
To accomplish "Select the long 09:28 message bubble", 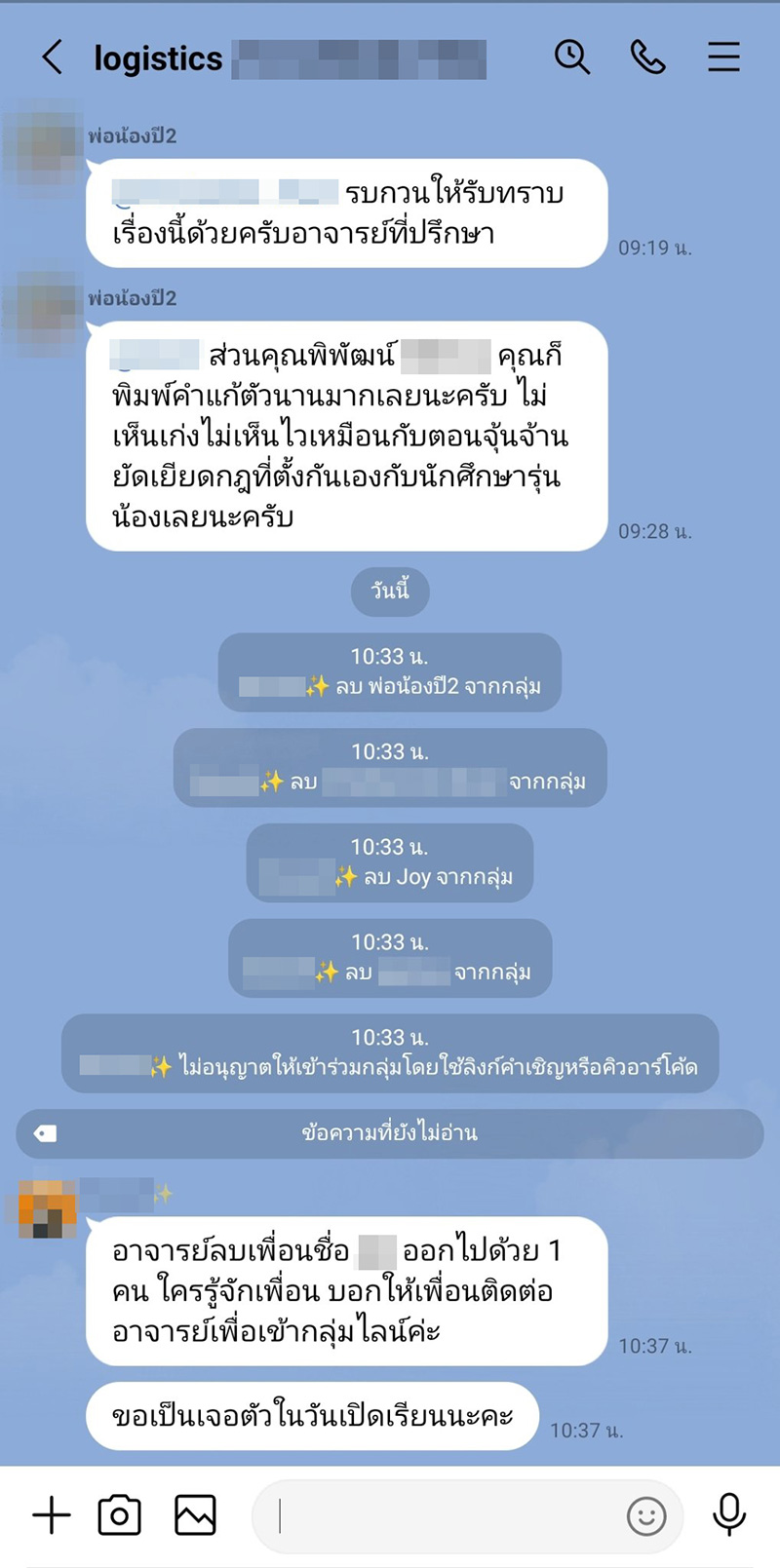I will pyautogui.click(x=348, y=435).
